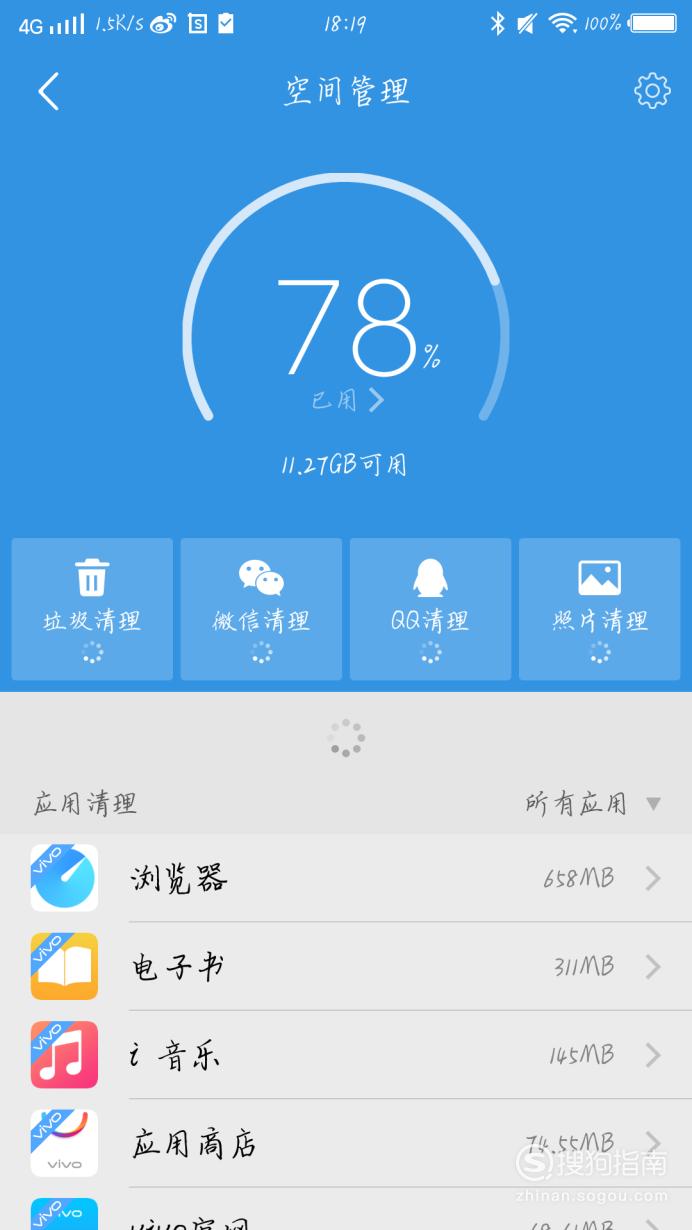Go back using the top-left arrow

pos(49,91)
